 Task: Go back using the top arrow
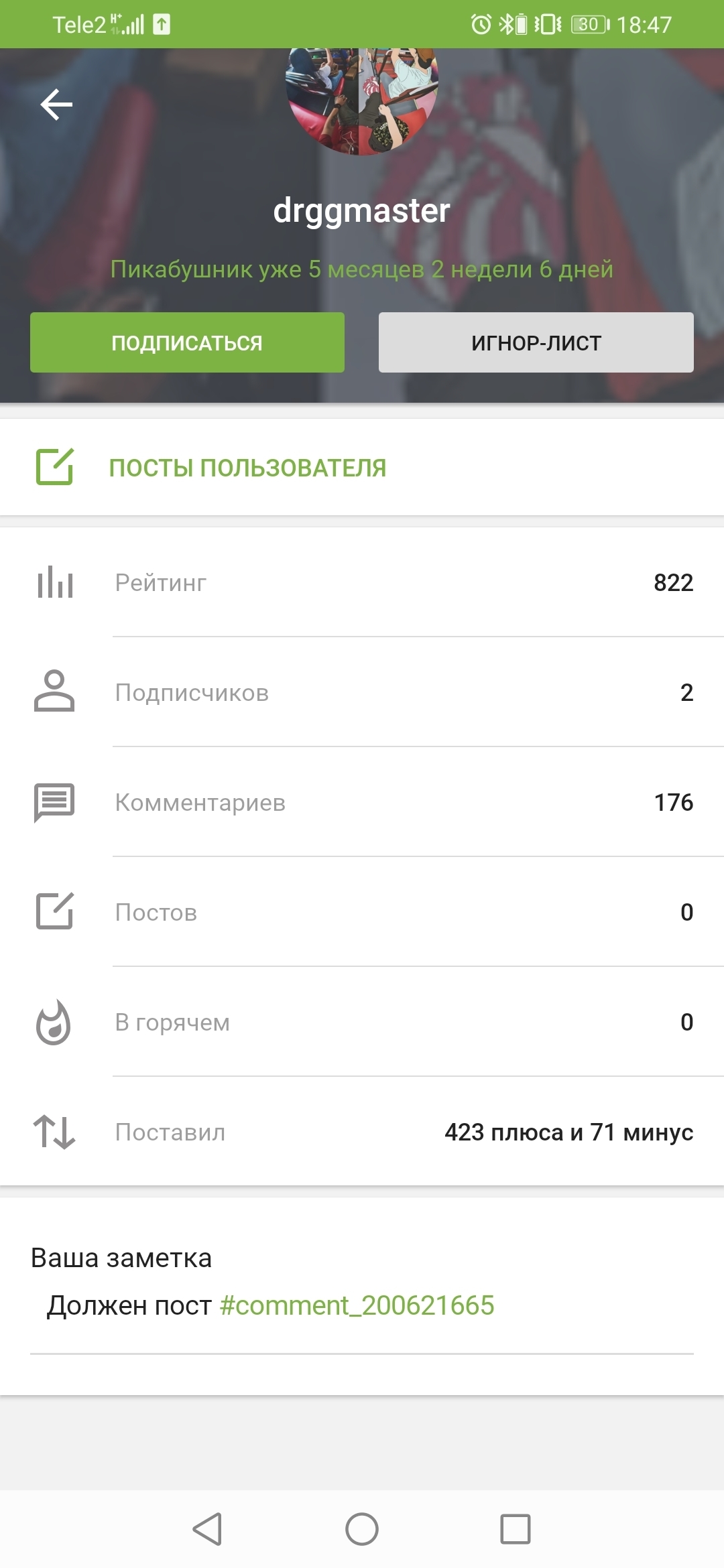tap(56, 105)
